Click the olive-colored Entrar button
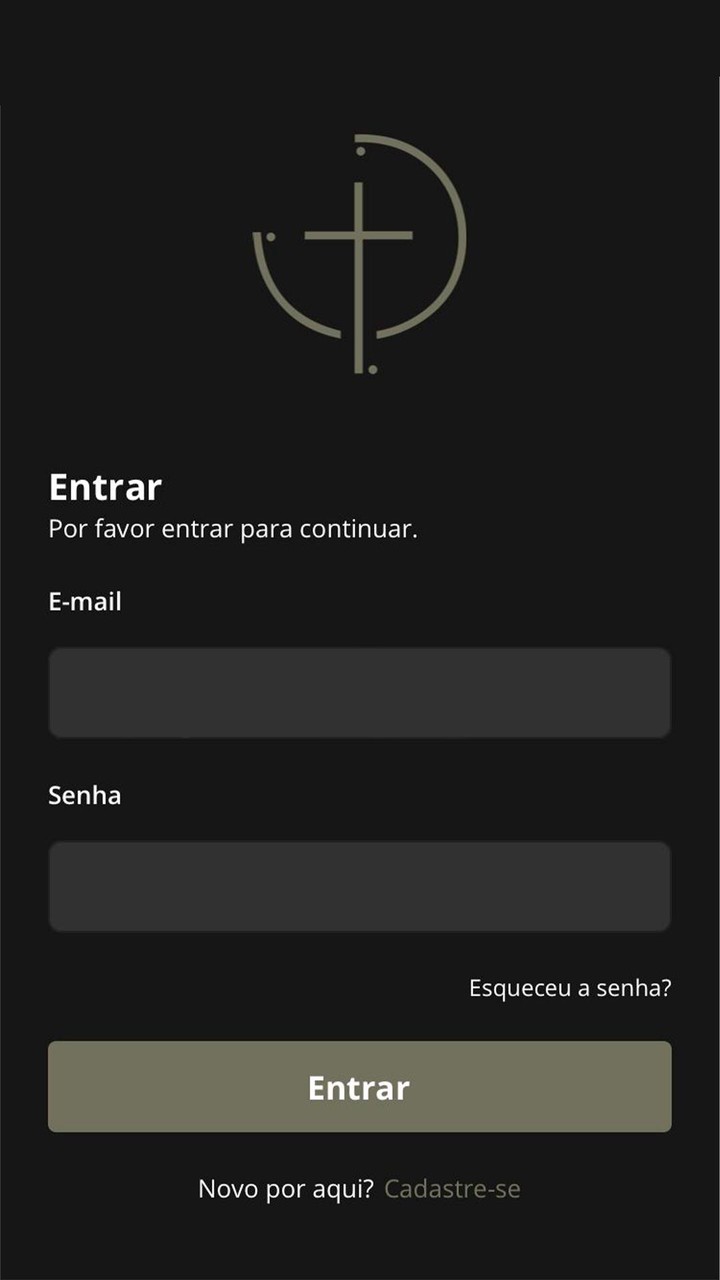 tap(360, 1087)
